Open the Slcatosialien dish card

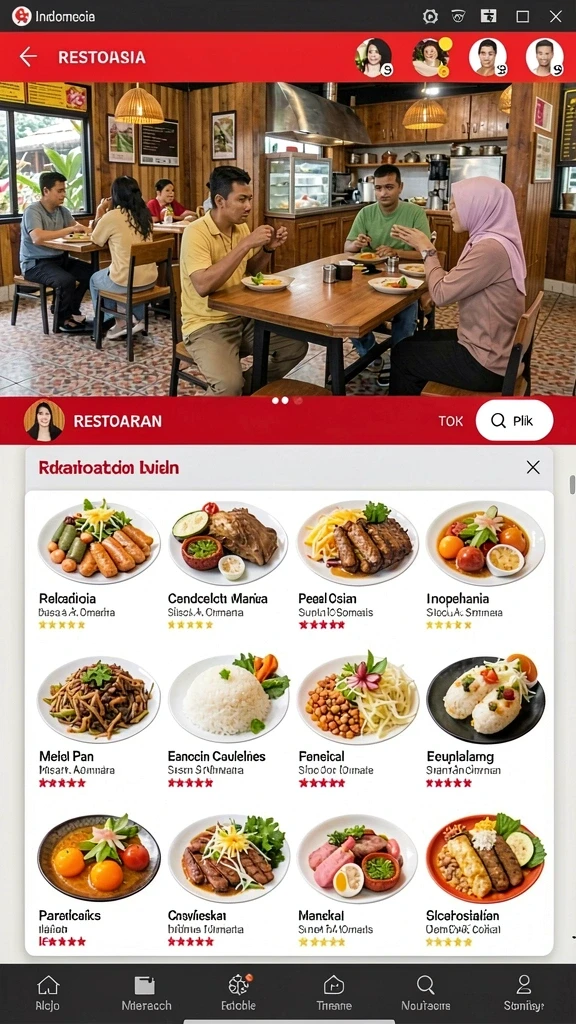485,880
